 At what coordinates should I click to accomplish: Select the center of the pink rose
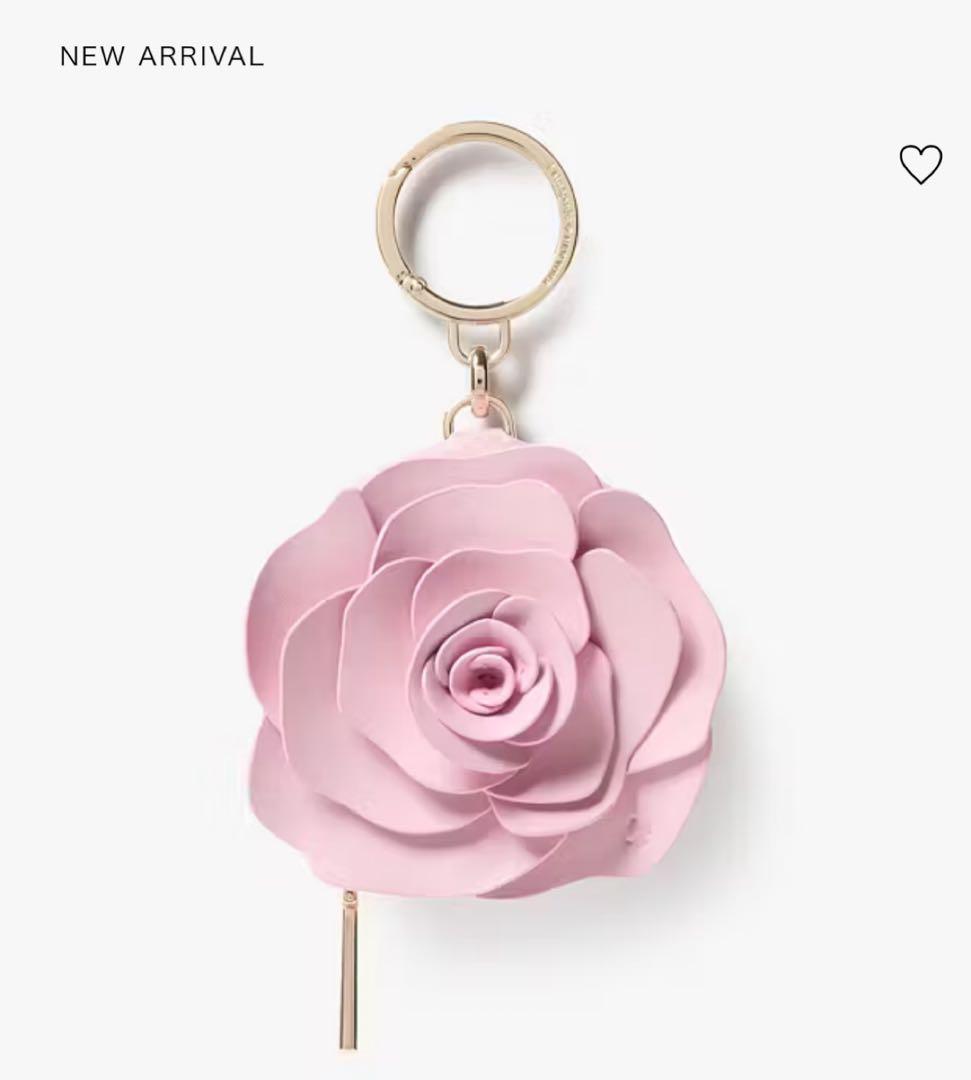click(x=487, y=678)
